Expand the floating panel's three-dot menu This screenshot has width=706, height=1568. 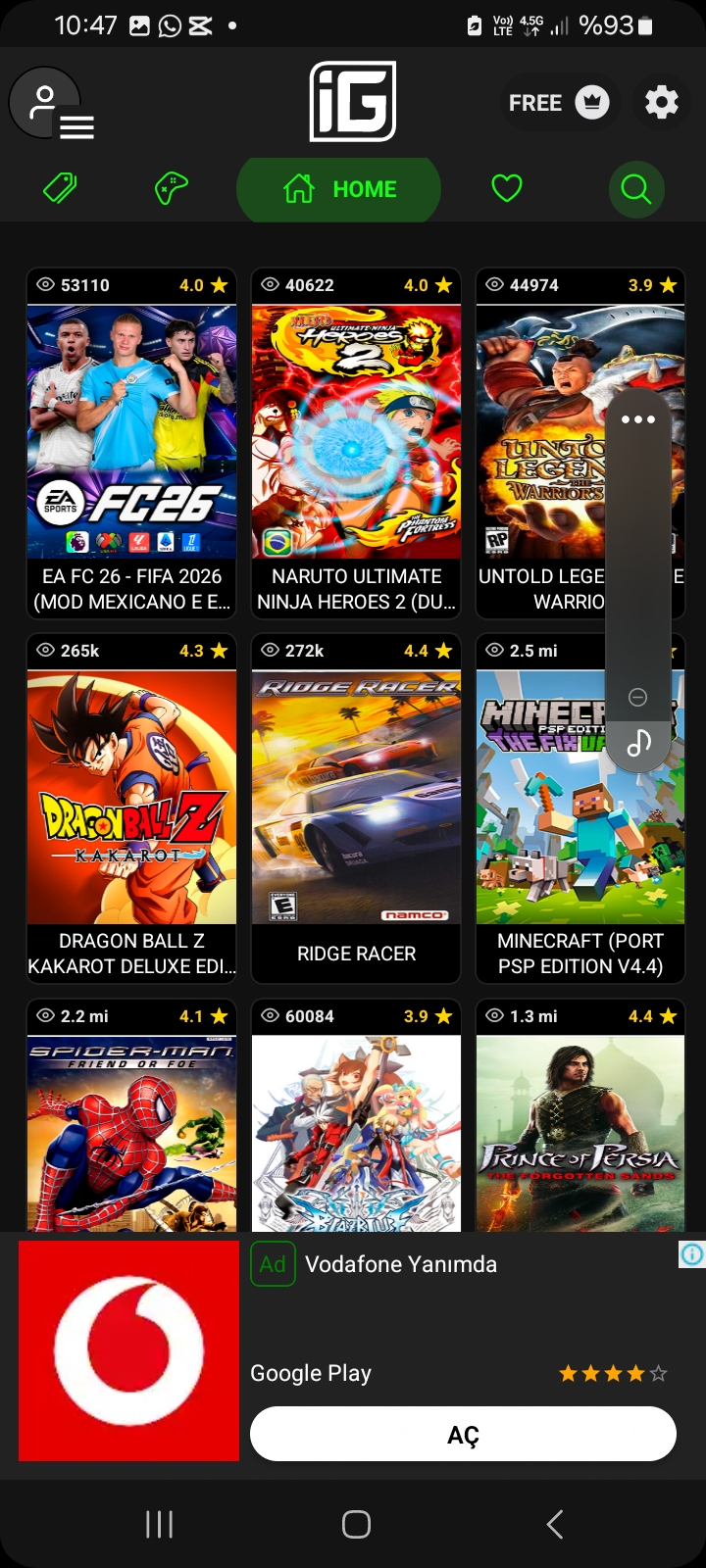click(637, 419)
